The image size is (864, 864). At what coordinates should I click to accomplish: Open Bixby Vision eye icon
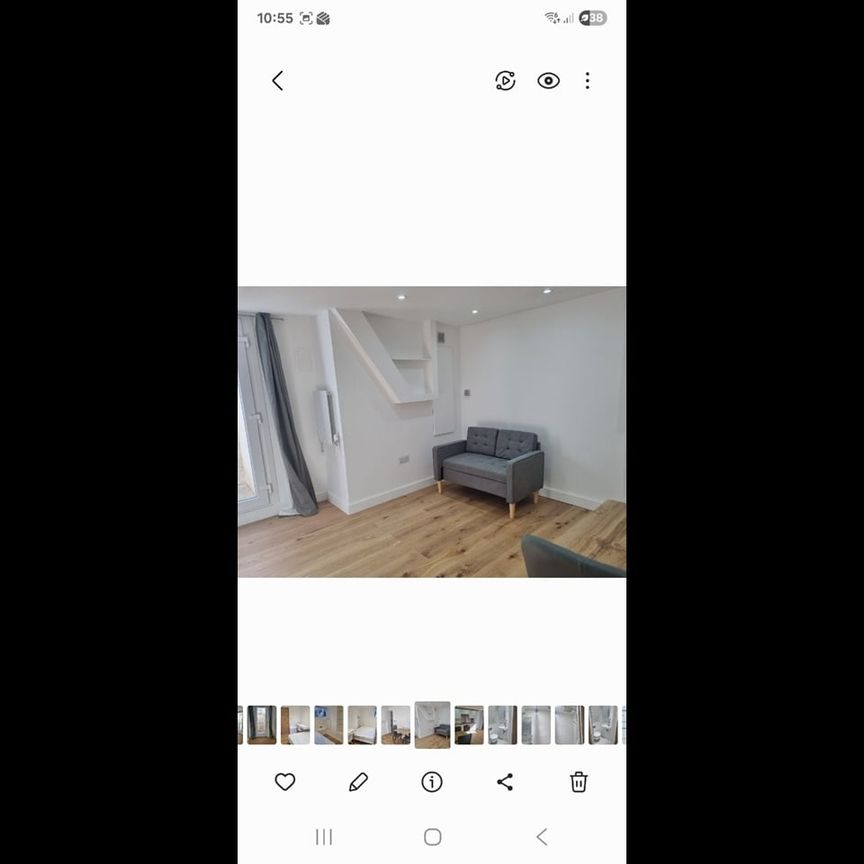tap(548, 81)
